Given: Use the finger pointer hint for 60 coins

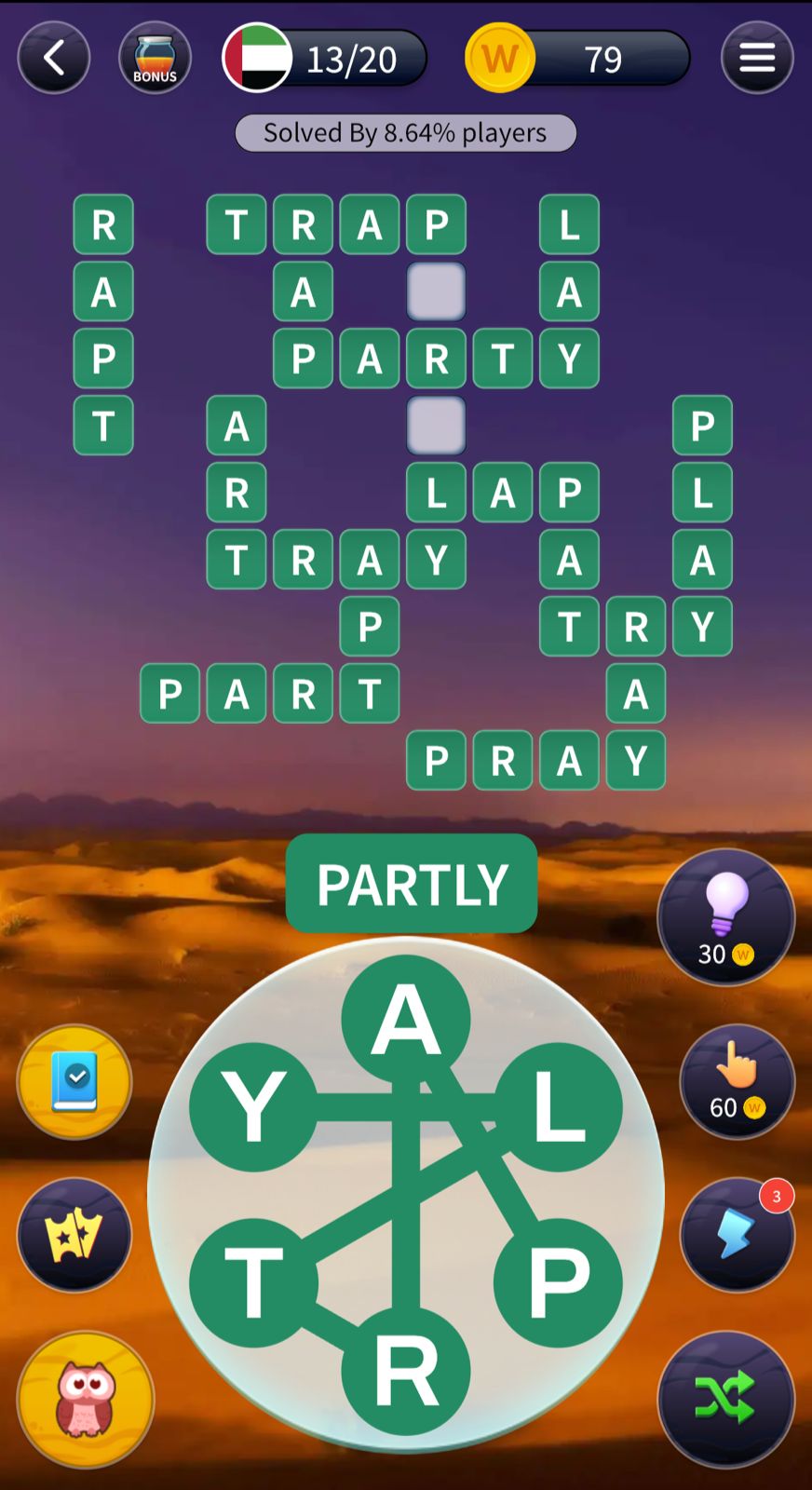Looking at the screenshot, I should [737, 1081].
